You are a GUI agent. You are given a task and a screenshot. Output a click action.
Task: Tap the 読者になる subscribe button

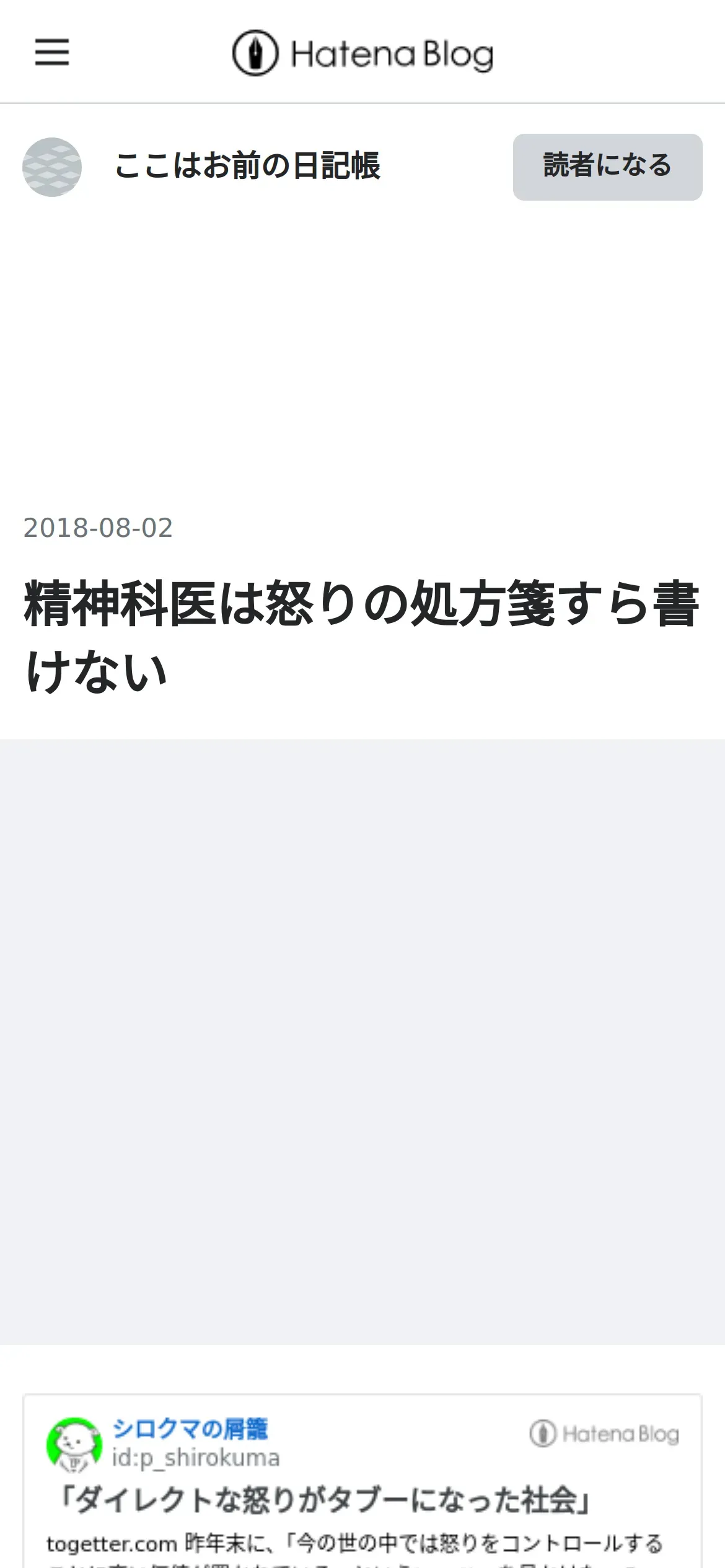pos(607,167)
